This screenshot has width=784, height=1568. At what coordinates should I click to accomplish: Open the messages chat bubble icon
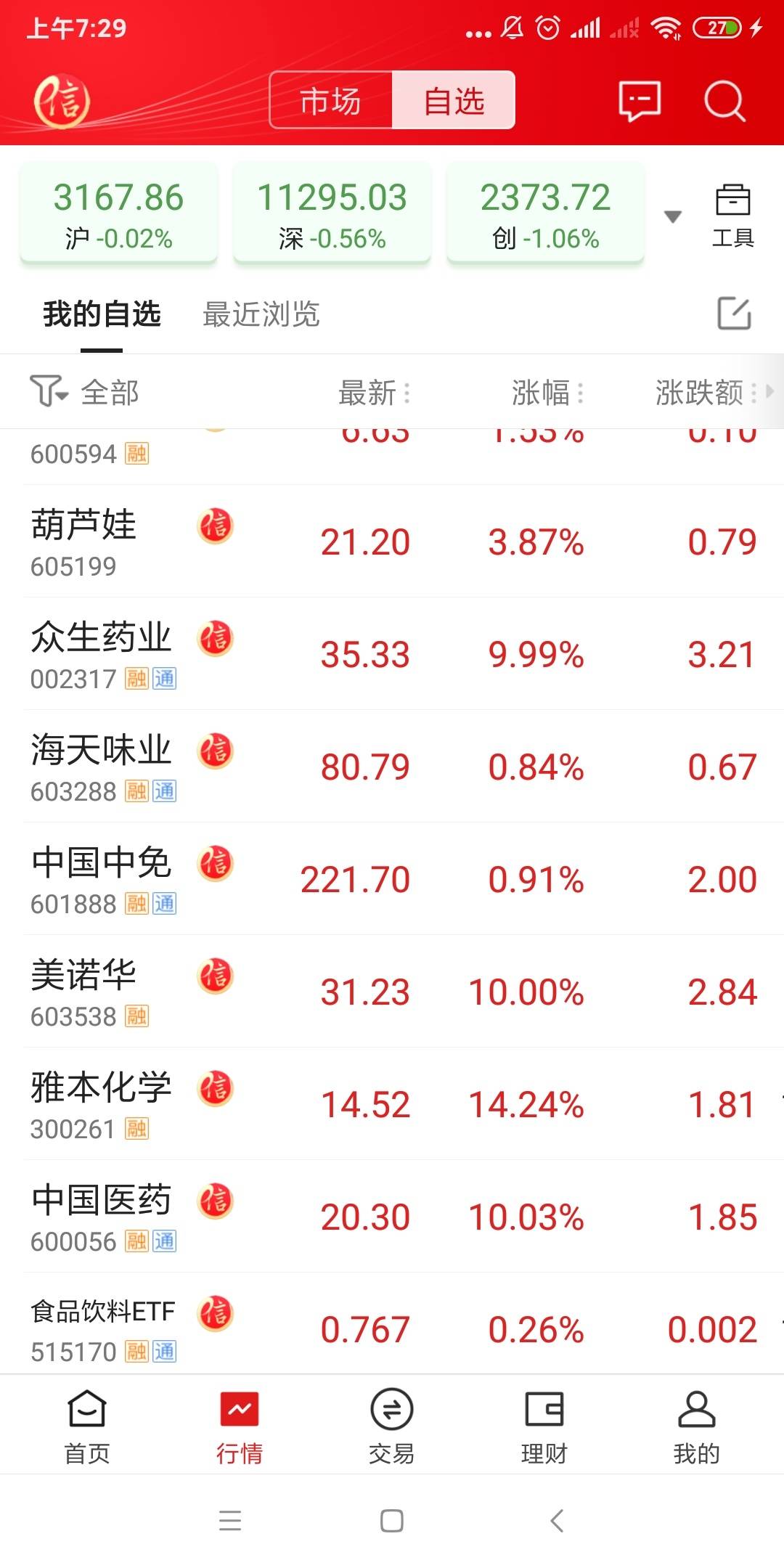(639, 100)
